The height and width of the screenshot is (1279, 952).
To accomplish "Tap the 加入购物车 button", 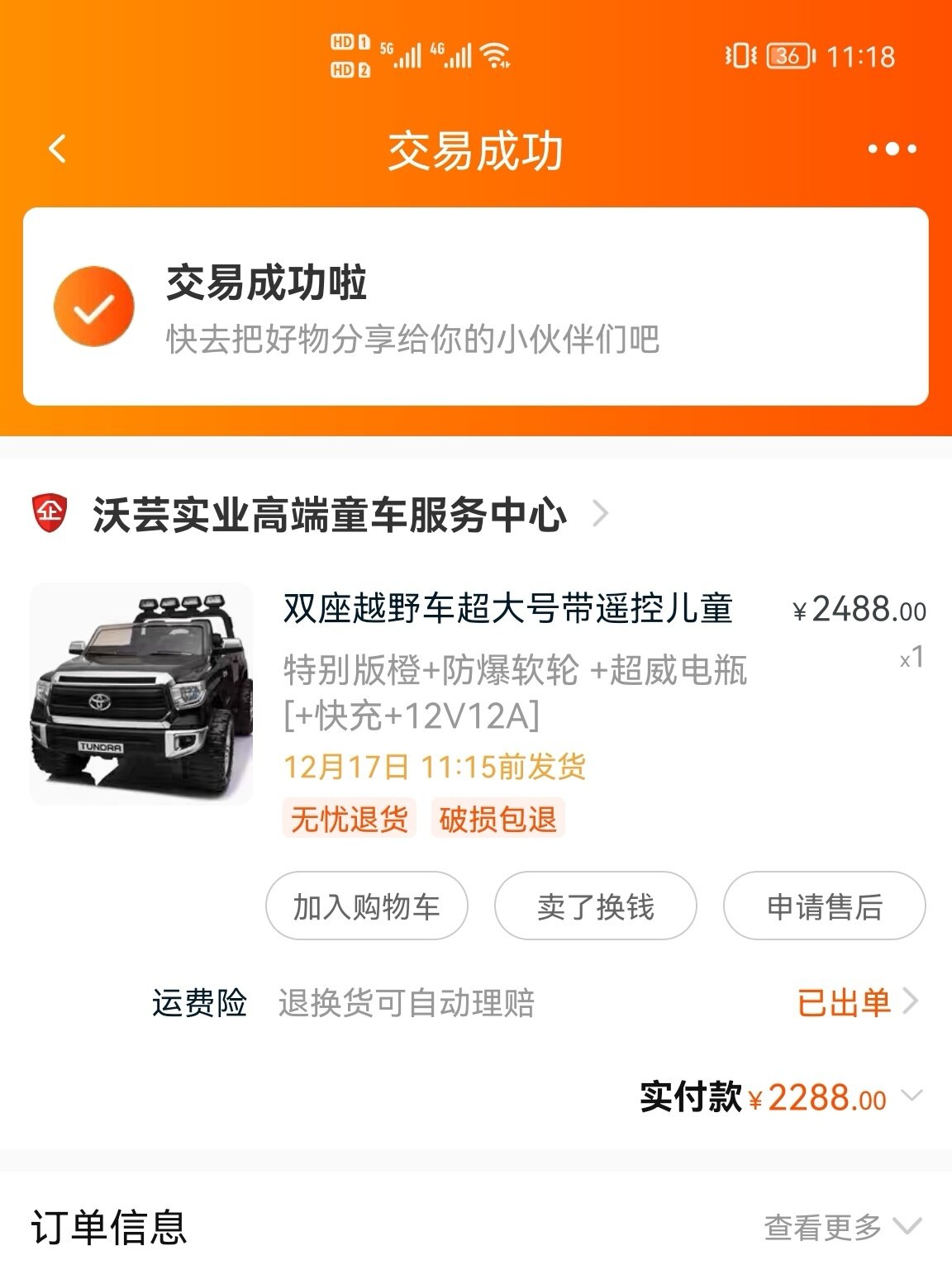I will [366, 906].
